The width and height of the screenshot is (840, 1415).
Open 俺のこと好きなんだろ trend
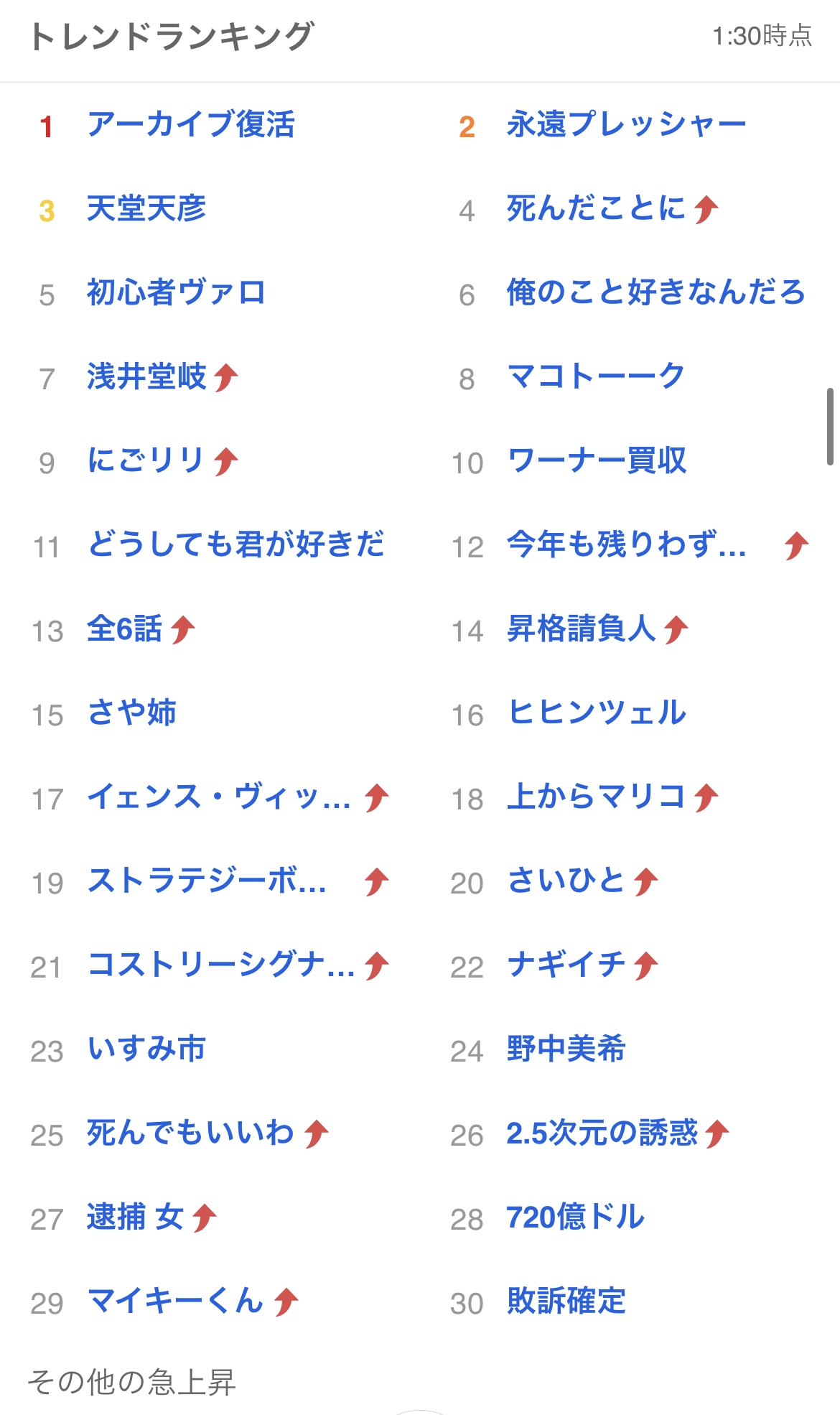point(655,292)
